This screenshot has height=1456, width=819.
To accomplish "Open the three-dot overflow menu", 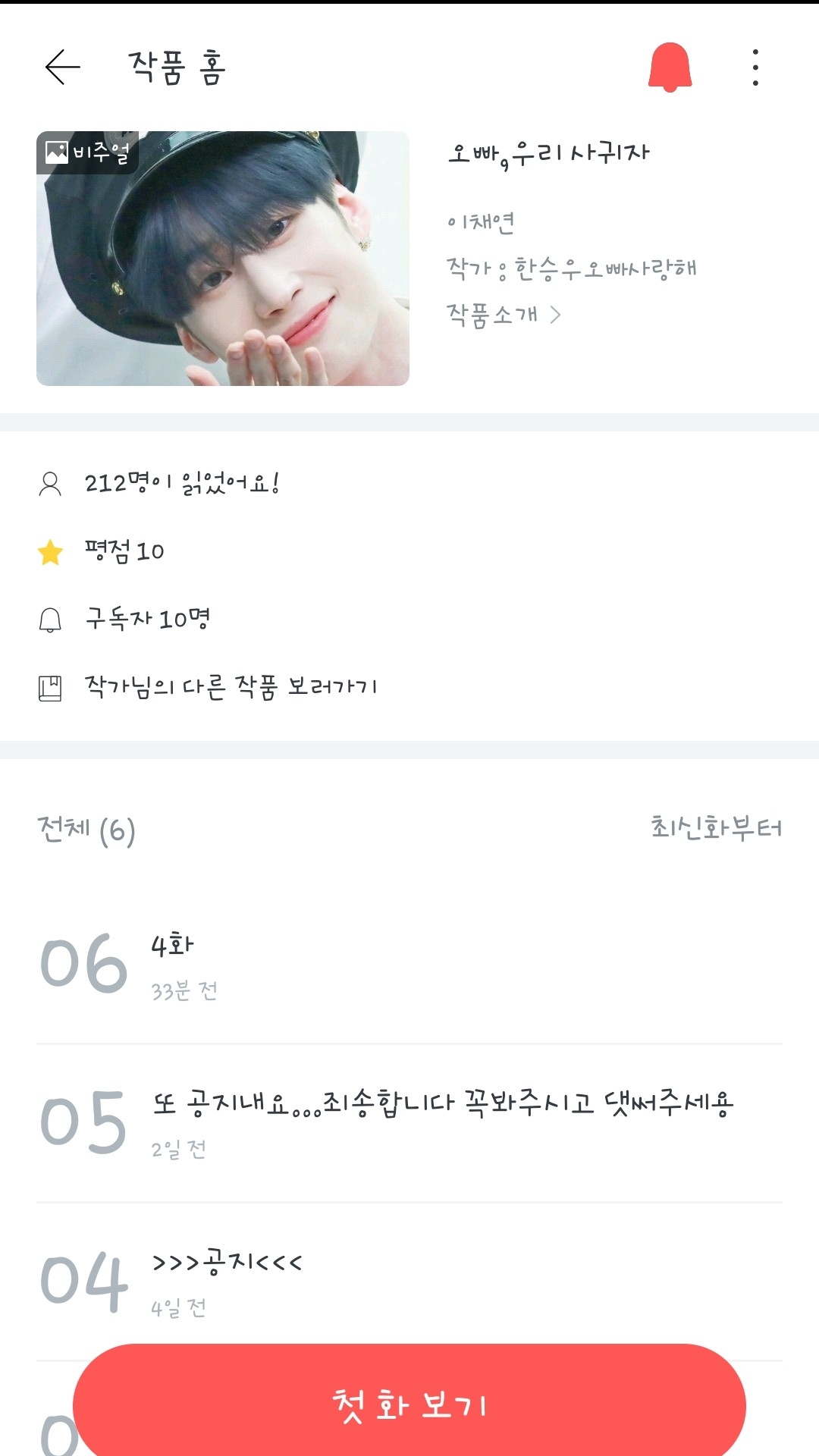I will pos(755,67).
